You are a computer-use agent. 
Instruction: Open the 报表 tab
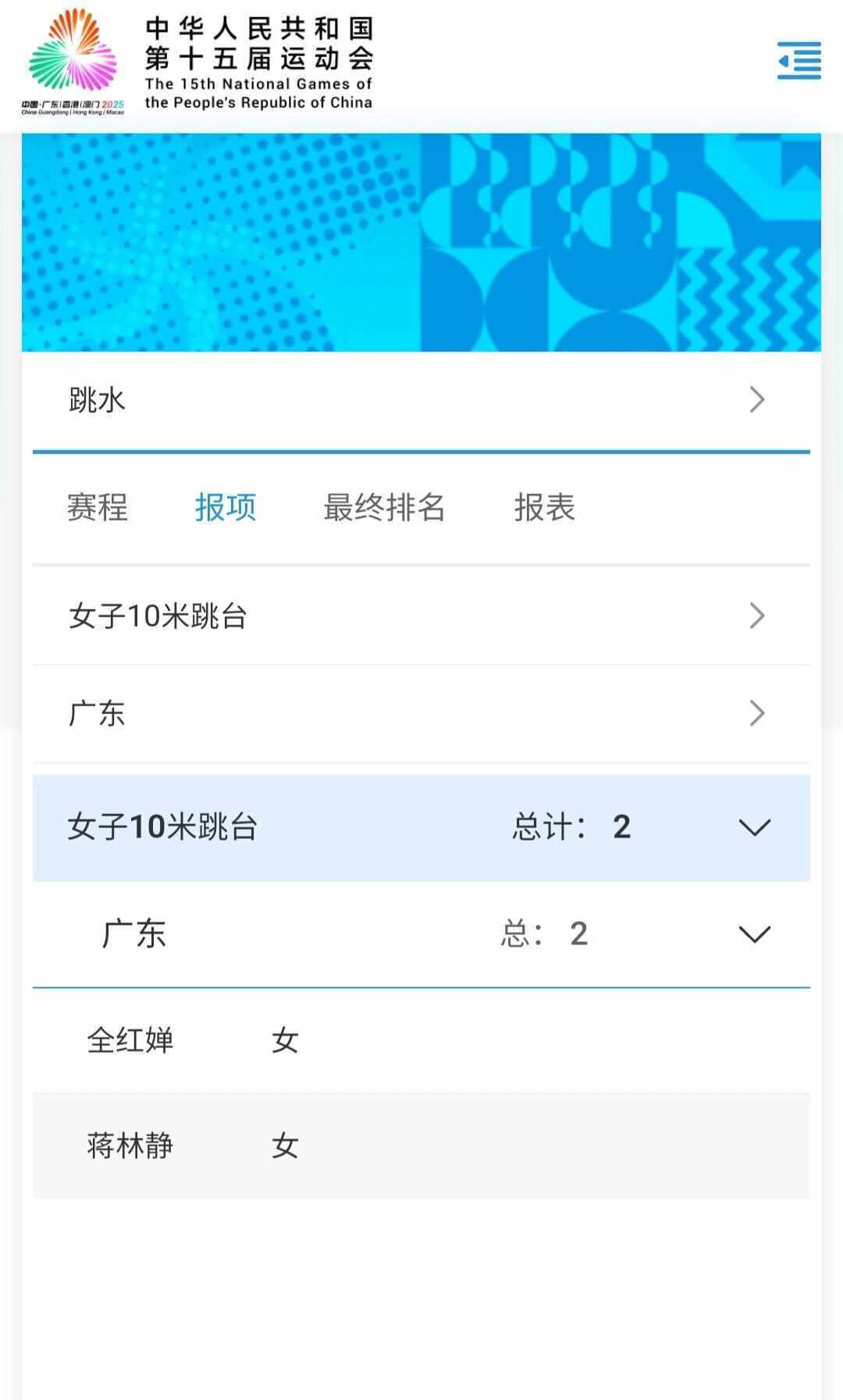pos(546,508)
